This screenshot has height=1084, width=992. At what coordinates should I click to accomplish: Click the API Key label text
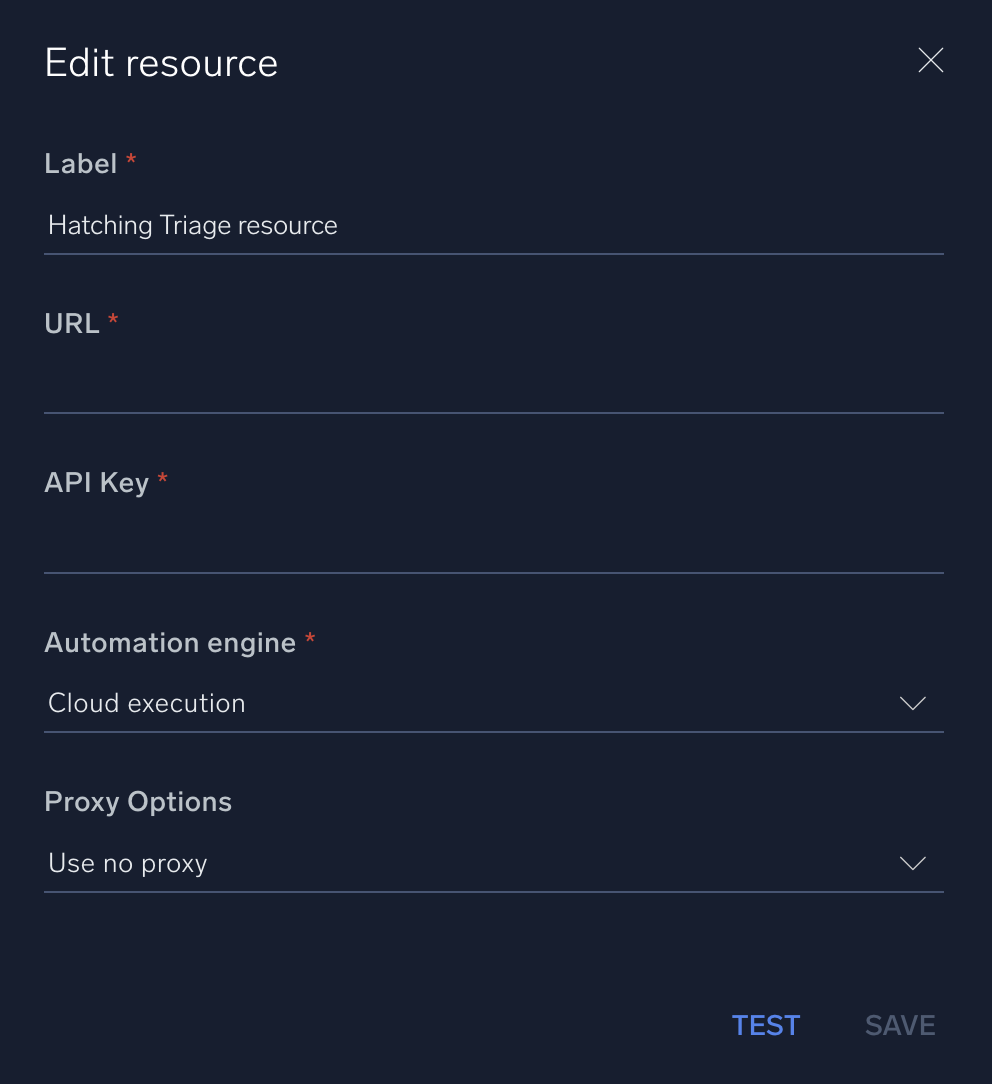click(96, 482)
